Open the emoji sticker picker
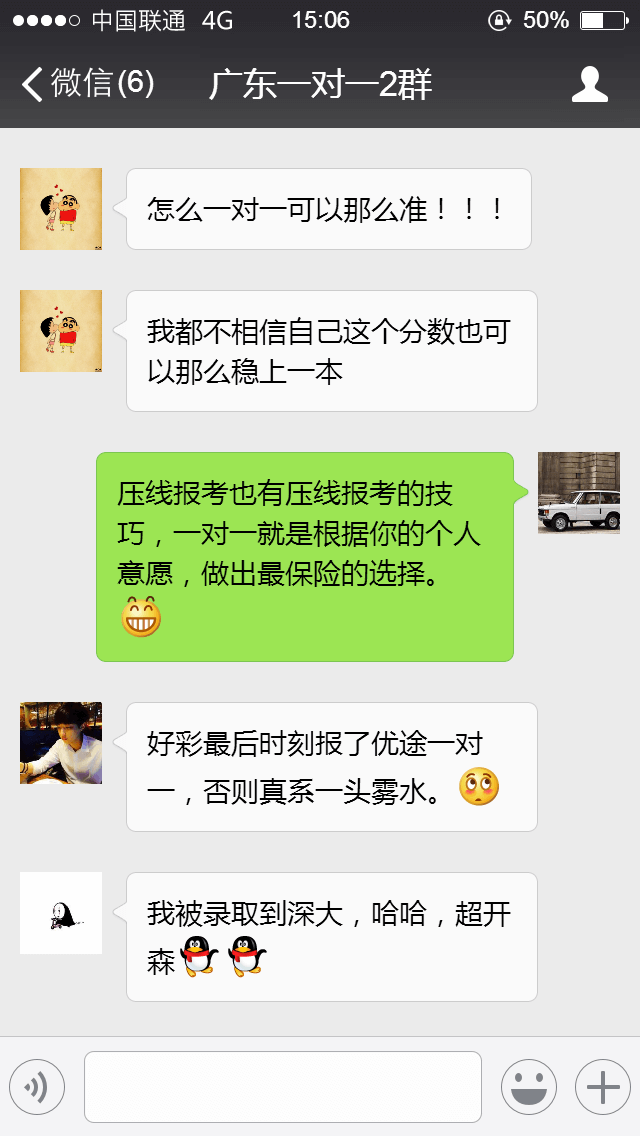Image resolution: width=640 pixels, height=1136 pixels. [x=528, y=1086]
